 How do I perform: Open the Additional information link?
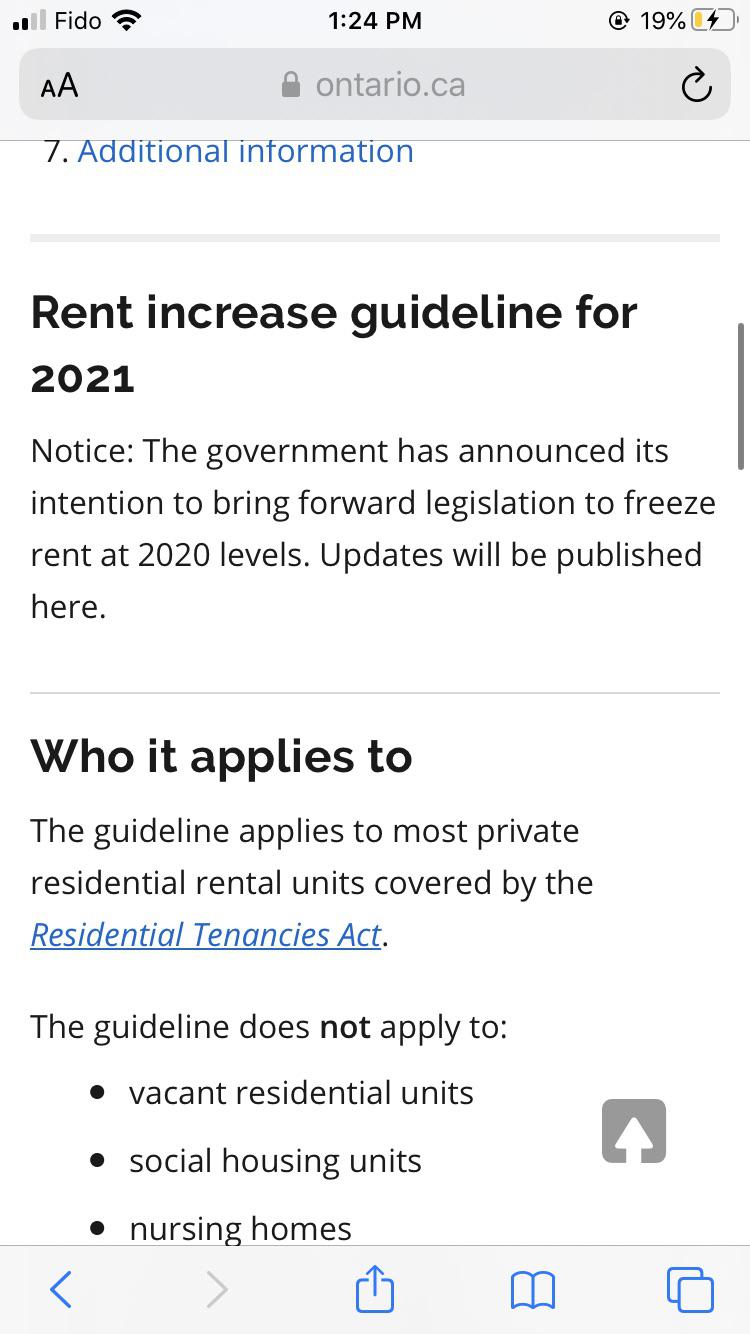246,150
